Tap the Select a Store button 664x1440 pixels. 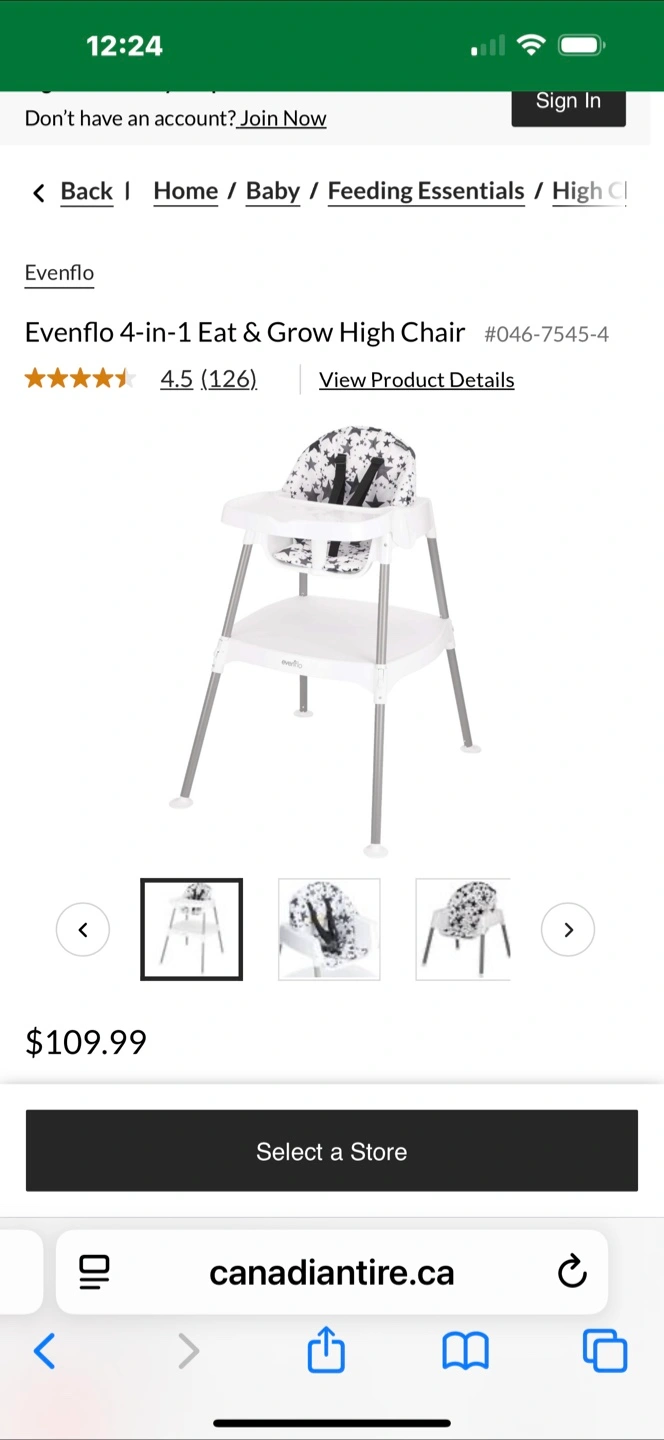[x=332, y=1151]
